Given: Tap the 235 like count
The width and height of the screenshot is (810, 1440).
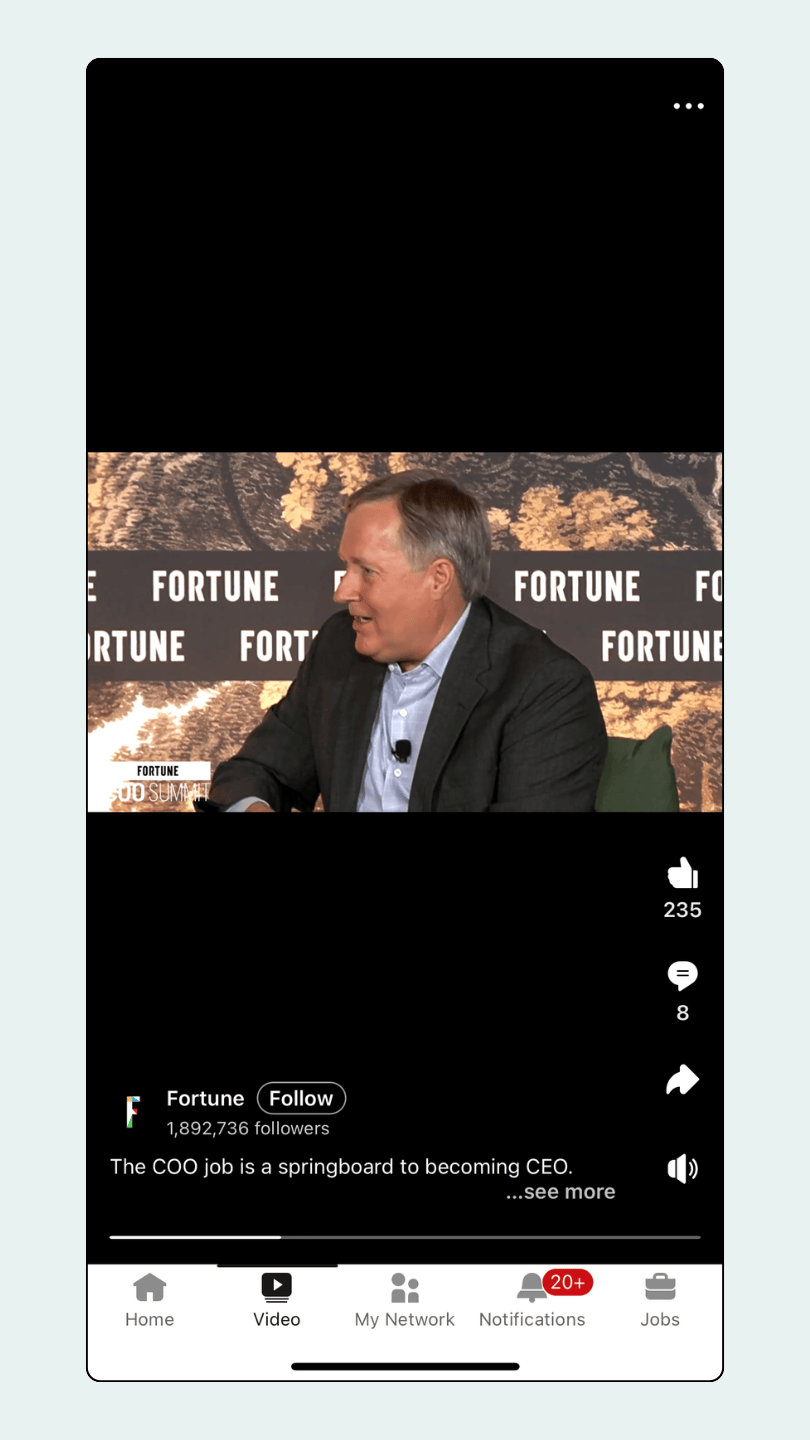Looking at the screenshot, I should [x=681, y=910].
